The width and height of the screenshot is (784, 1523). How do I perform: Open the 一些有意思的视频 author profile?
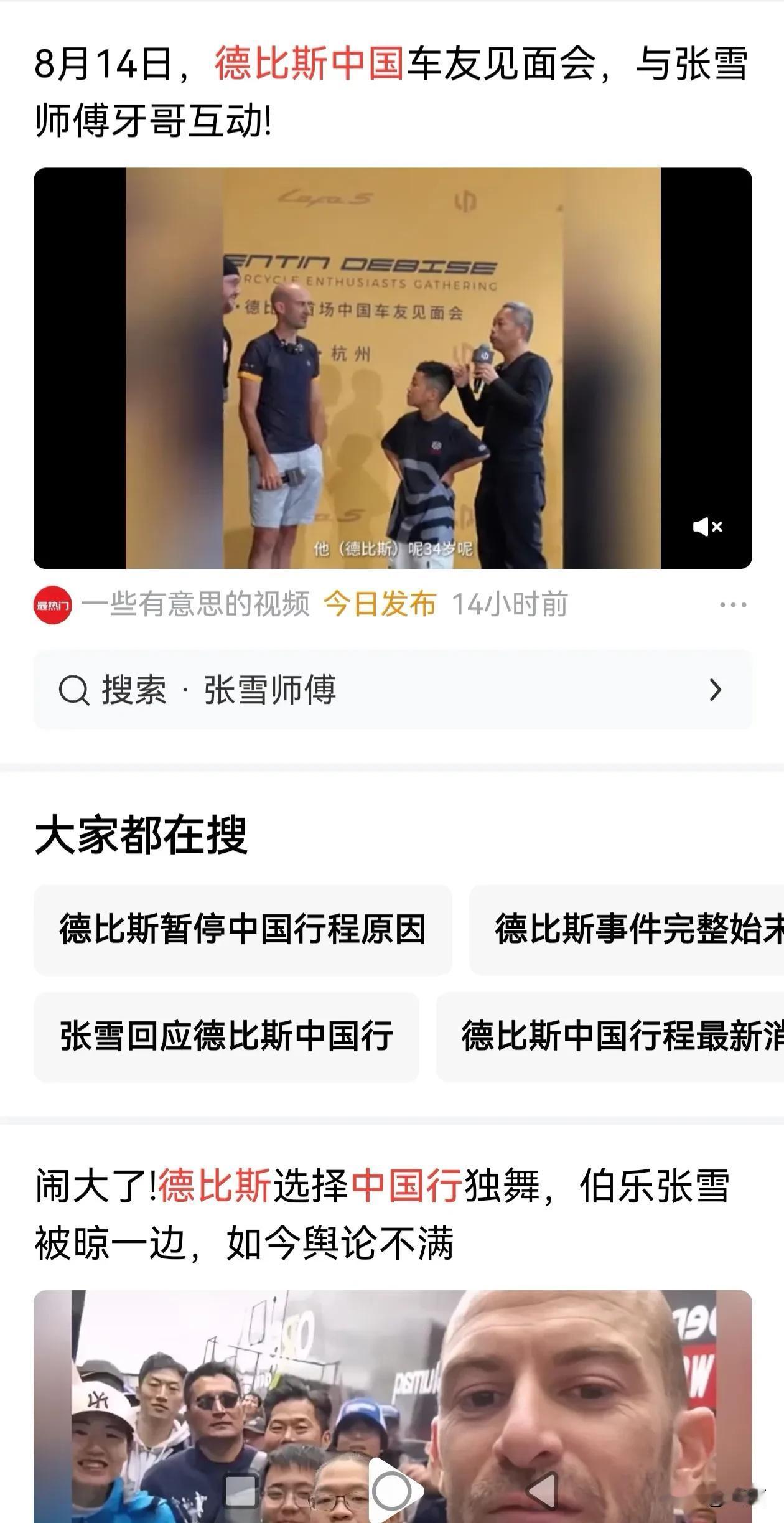click(x=195, y=604)
